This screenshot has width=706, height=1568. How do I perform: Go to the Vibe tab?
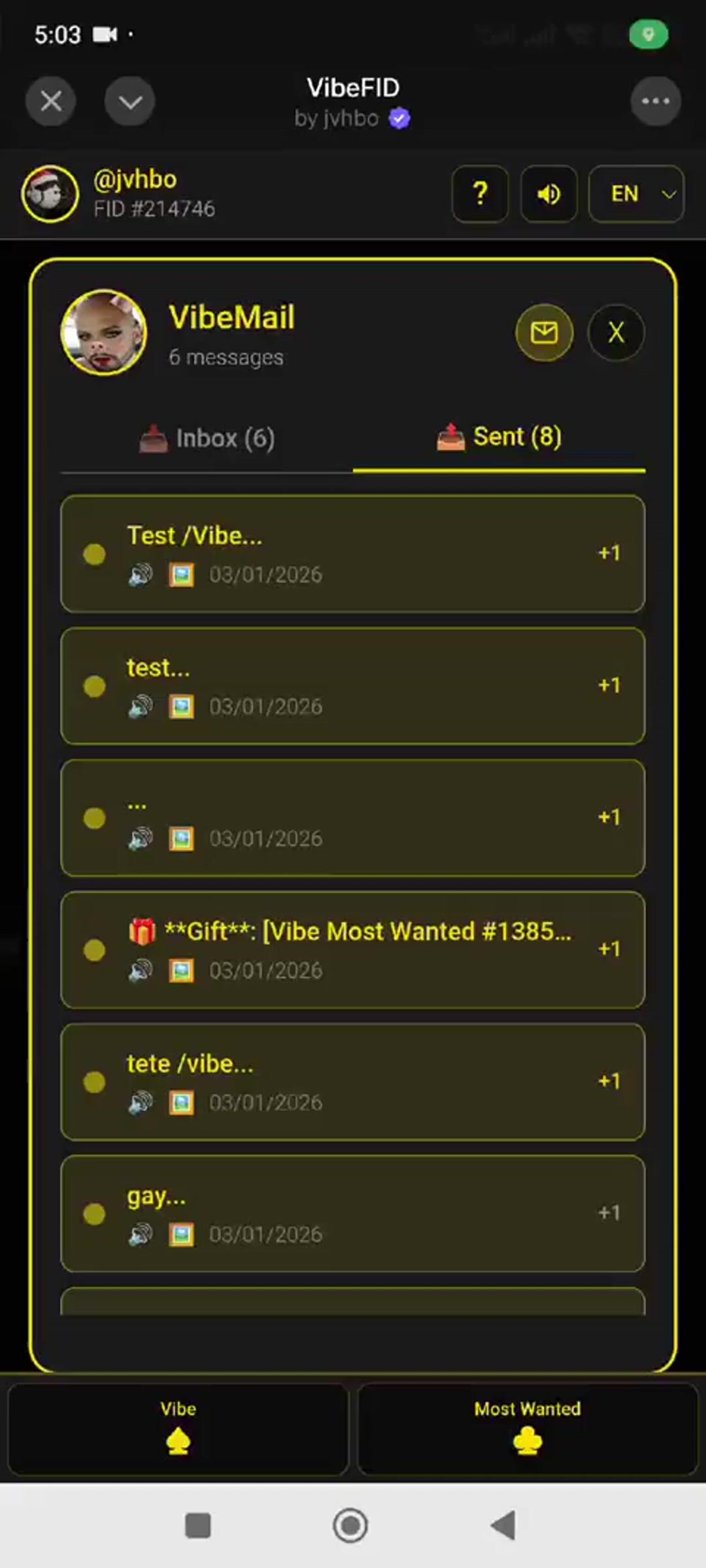[178, 1429]
